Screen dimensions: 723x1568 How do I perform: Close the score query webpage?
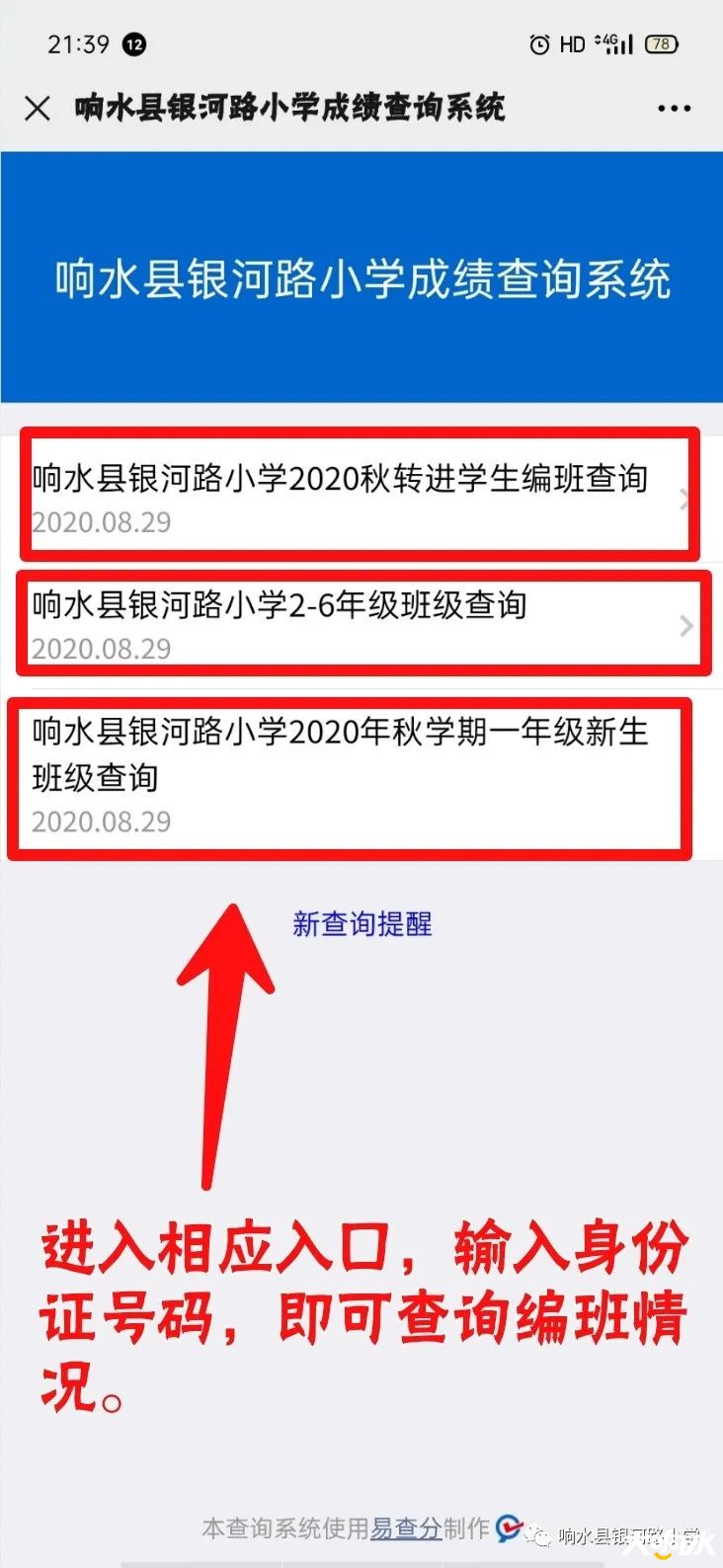point(38,108)
